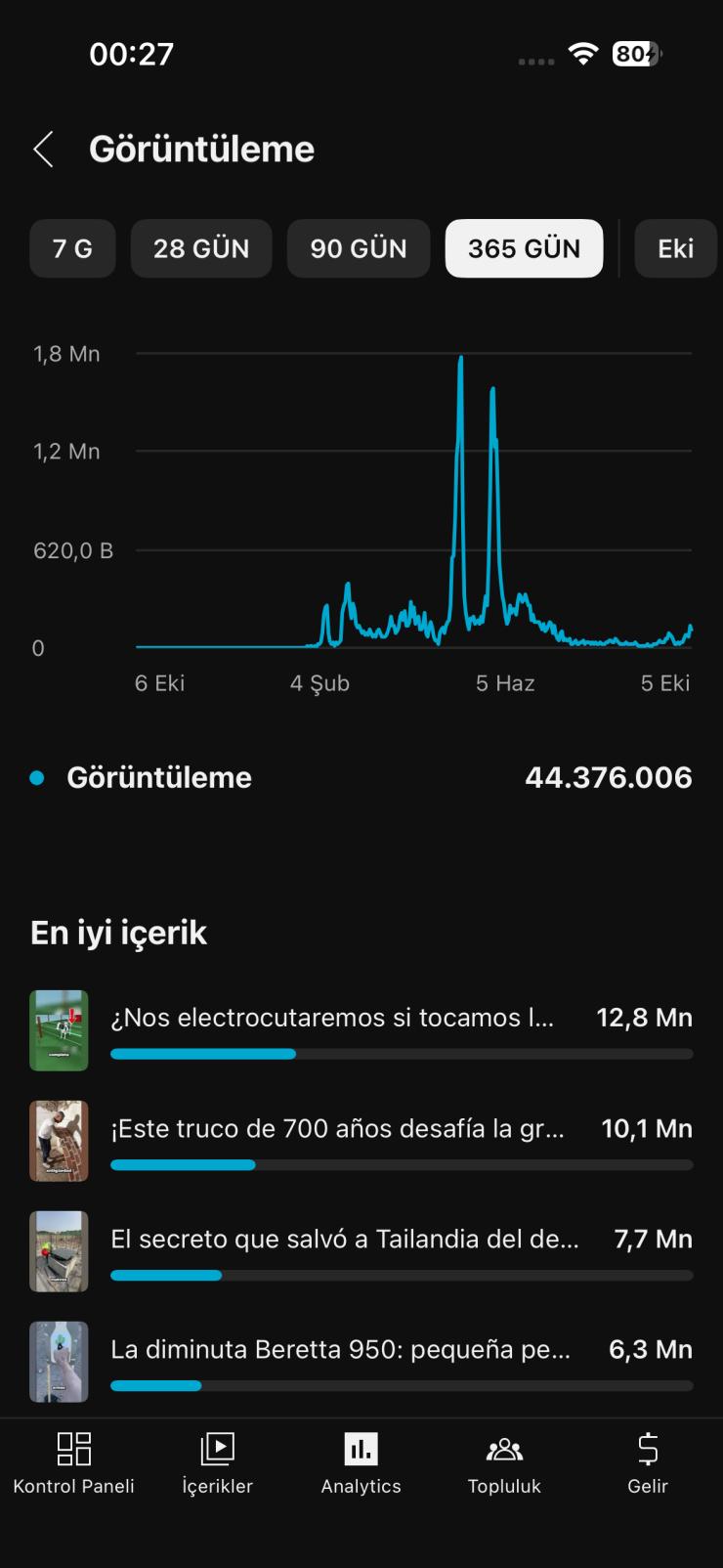Switch to the 28 GÜN range
Image resolution: width=723 pixels, height=1568 pixels.
point(201,248)
